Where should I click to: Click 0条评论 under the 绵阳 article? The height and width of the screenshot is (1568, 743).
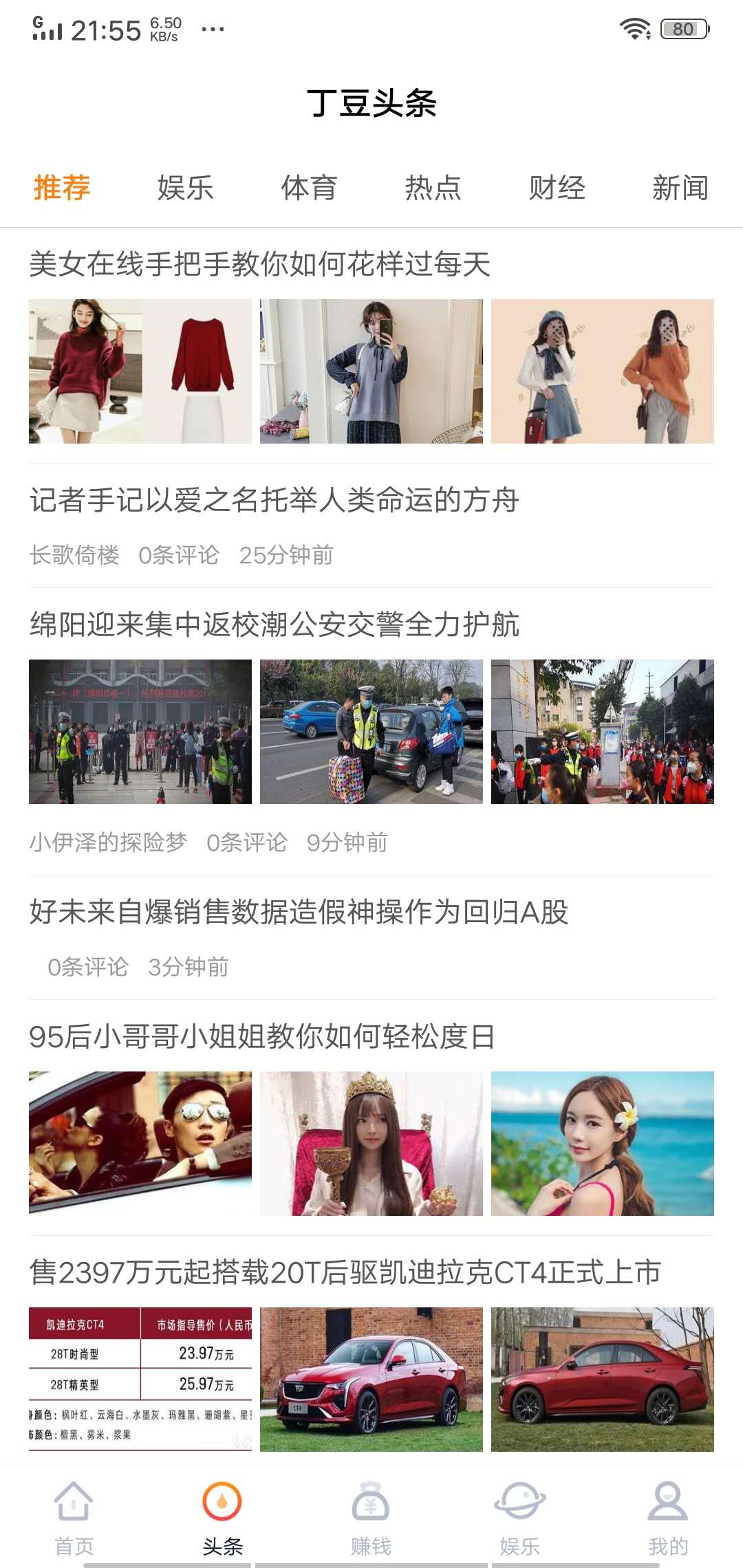[x=246, y=842]
